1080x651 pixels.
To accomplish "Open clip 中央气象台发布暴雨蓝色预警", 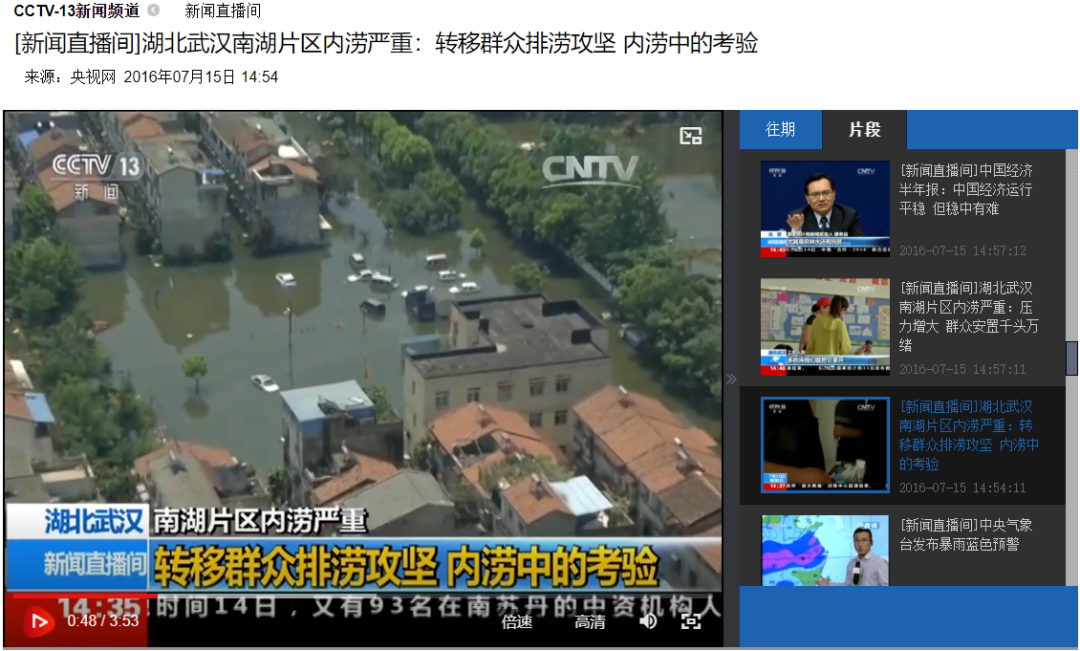I will pos(966,534).
